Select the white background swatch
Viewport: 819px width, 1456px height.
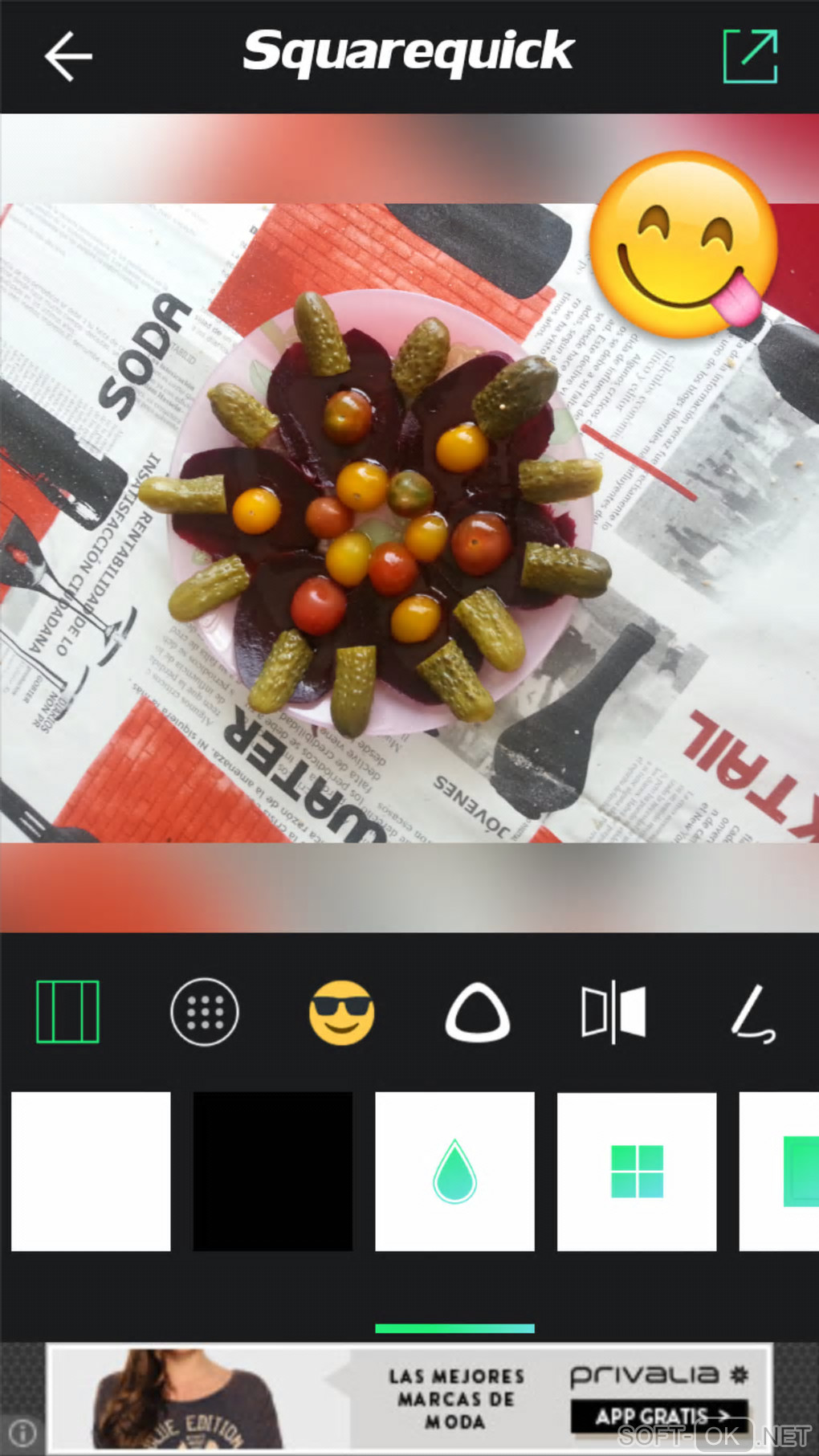click(x=91, y=1171)
